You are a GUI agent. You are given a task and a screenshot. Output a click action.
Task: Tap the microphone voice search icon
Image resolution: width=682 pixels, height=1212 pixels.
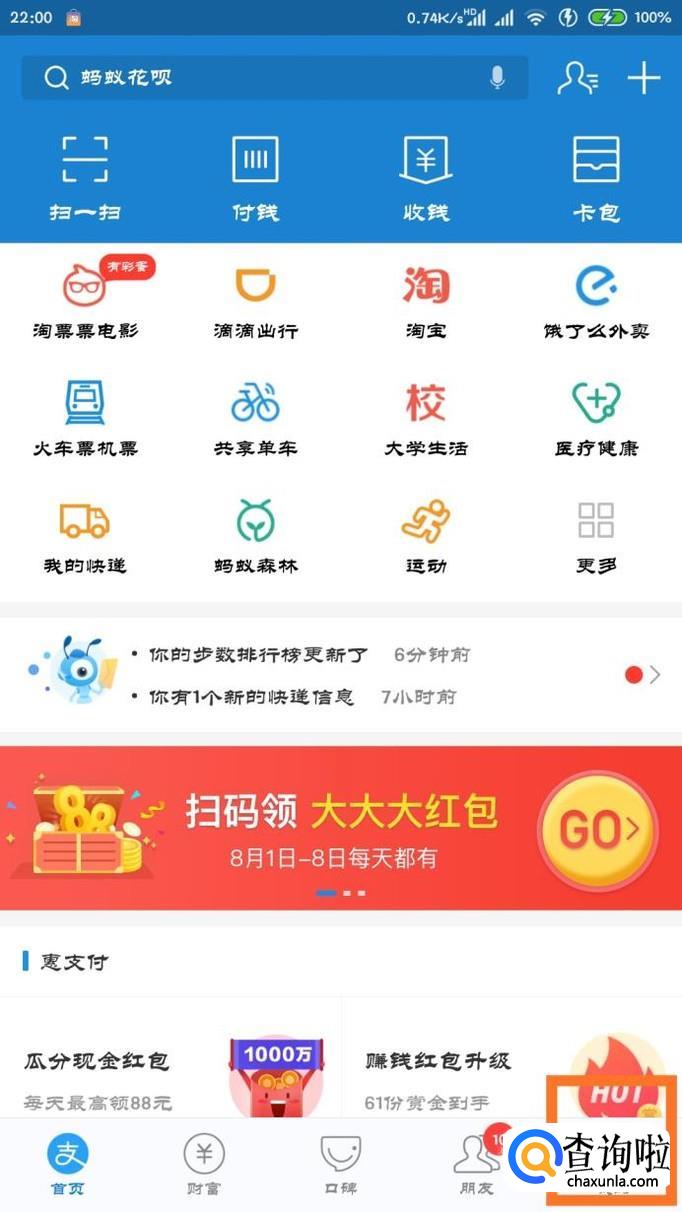[x=497, y=78]
